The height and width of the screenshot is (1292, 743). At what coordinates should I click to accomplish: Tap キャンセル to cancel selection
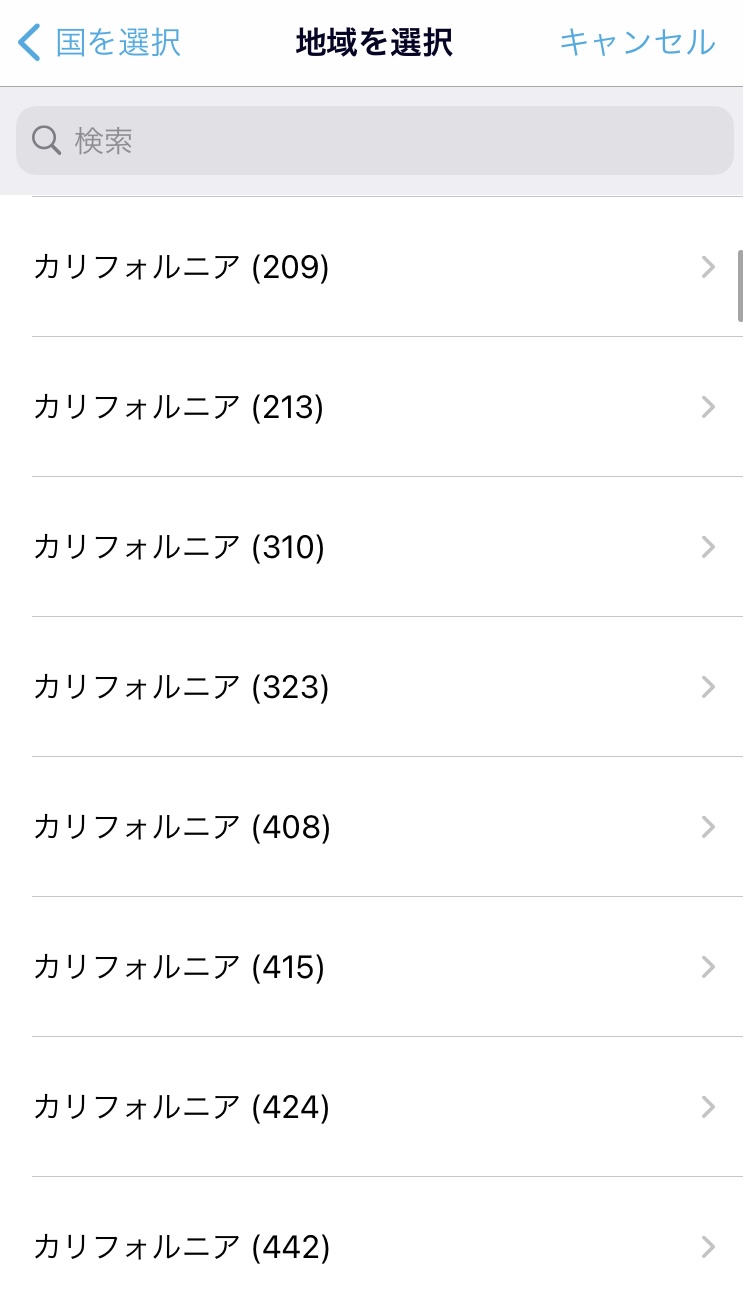(x=637, y=43)
